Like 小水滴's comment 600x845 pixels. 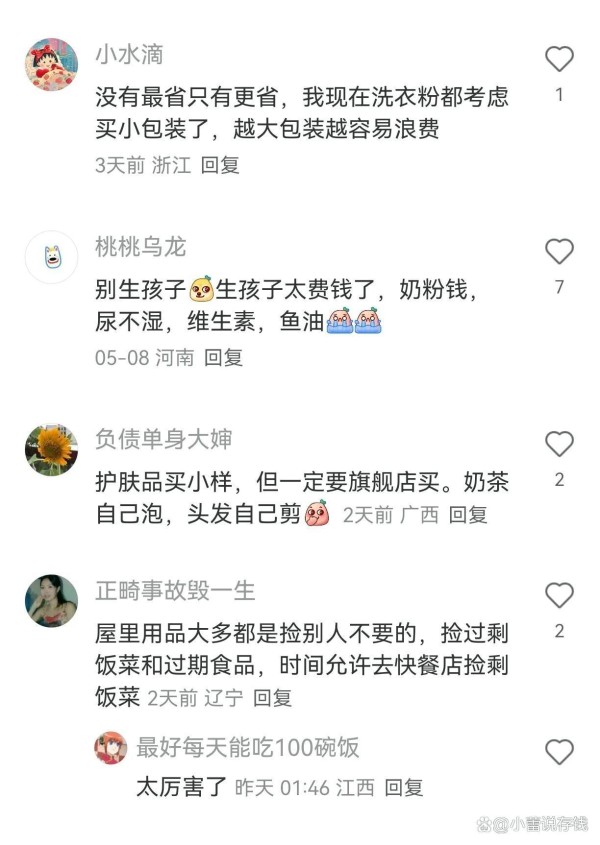[559, 59]
